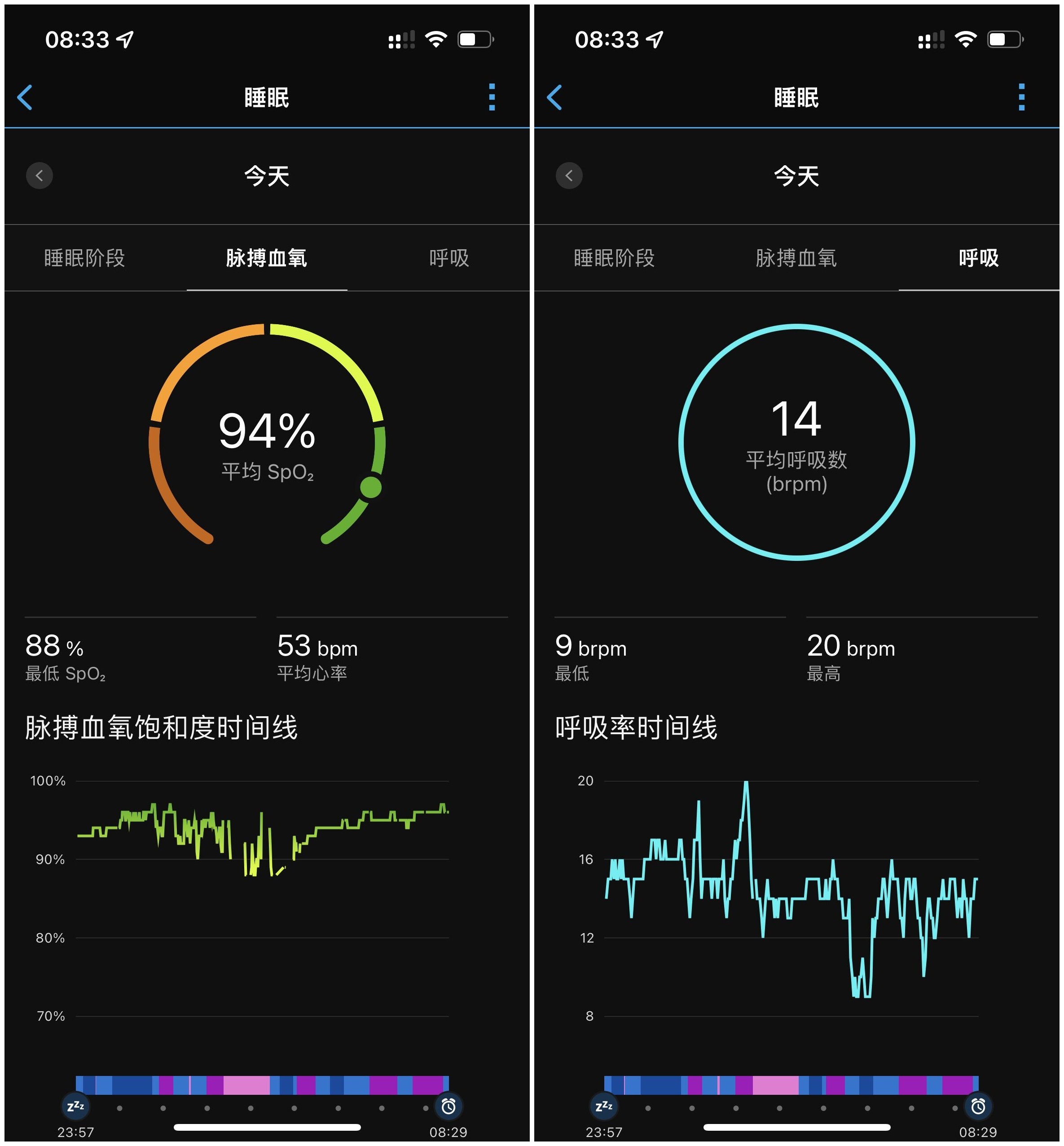Open the overflow menu on the 脉搏血氧 screen
Screen dimensions: 1064x1146
coord(492,98)
